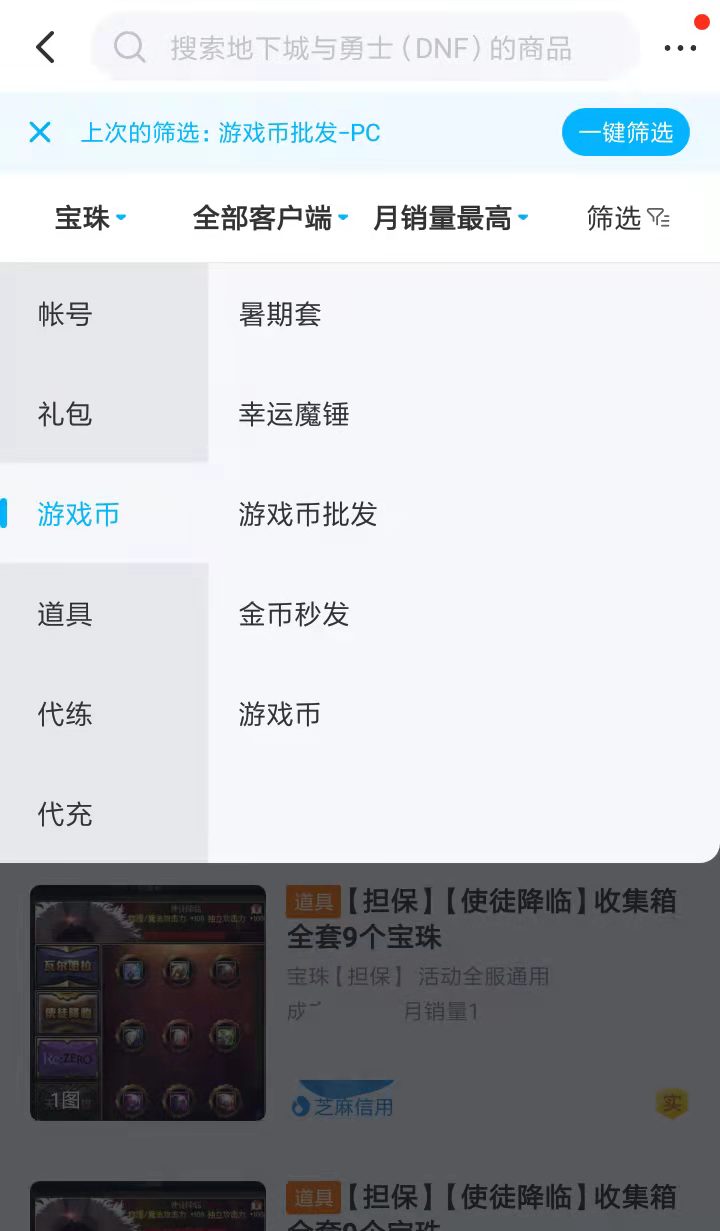
Task: Switch to the 道具 category
Action: pyautogui.click(x=65, y=614)
